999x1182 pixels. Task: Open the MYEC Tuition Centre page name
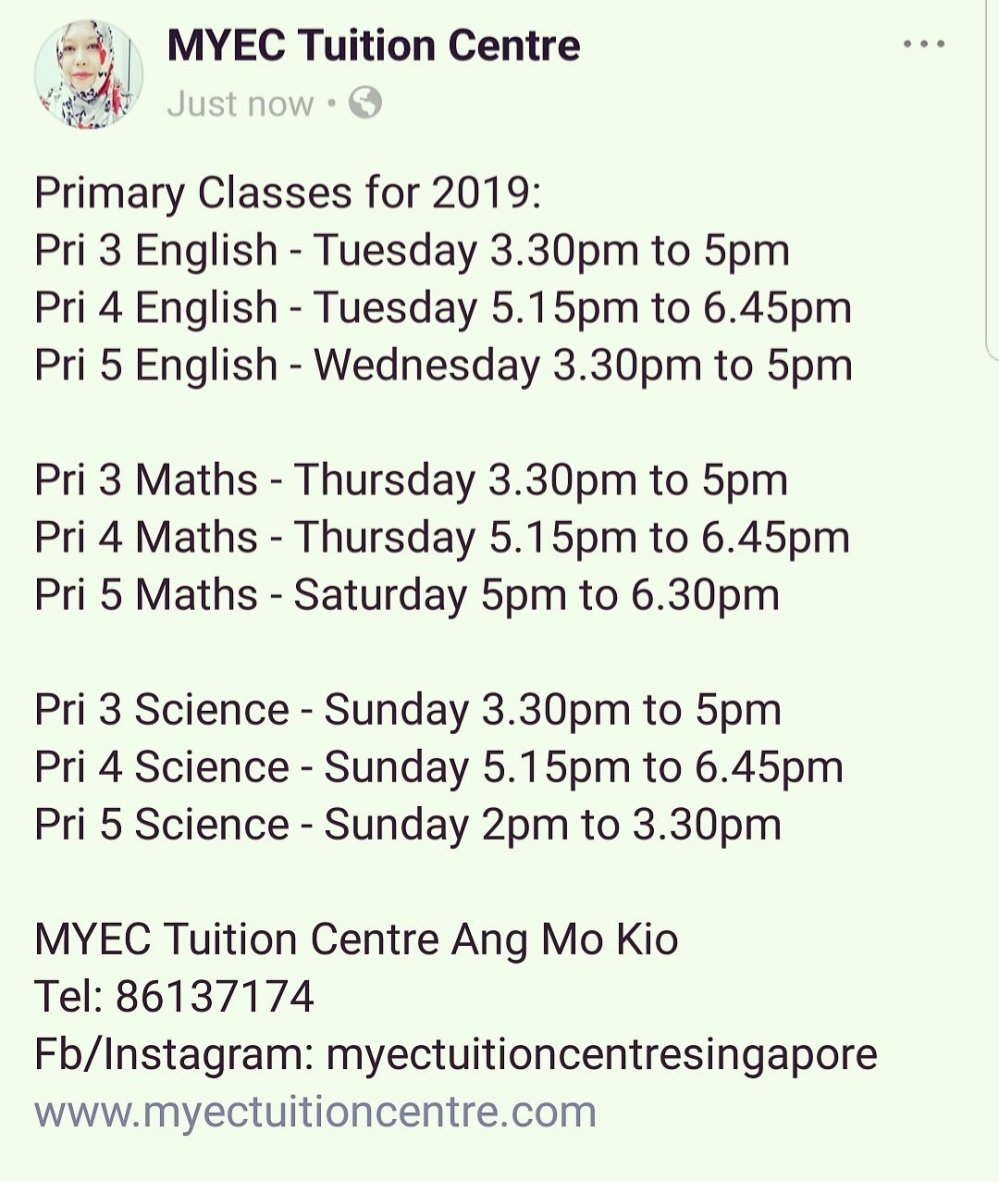(373, 46)
